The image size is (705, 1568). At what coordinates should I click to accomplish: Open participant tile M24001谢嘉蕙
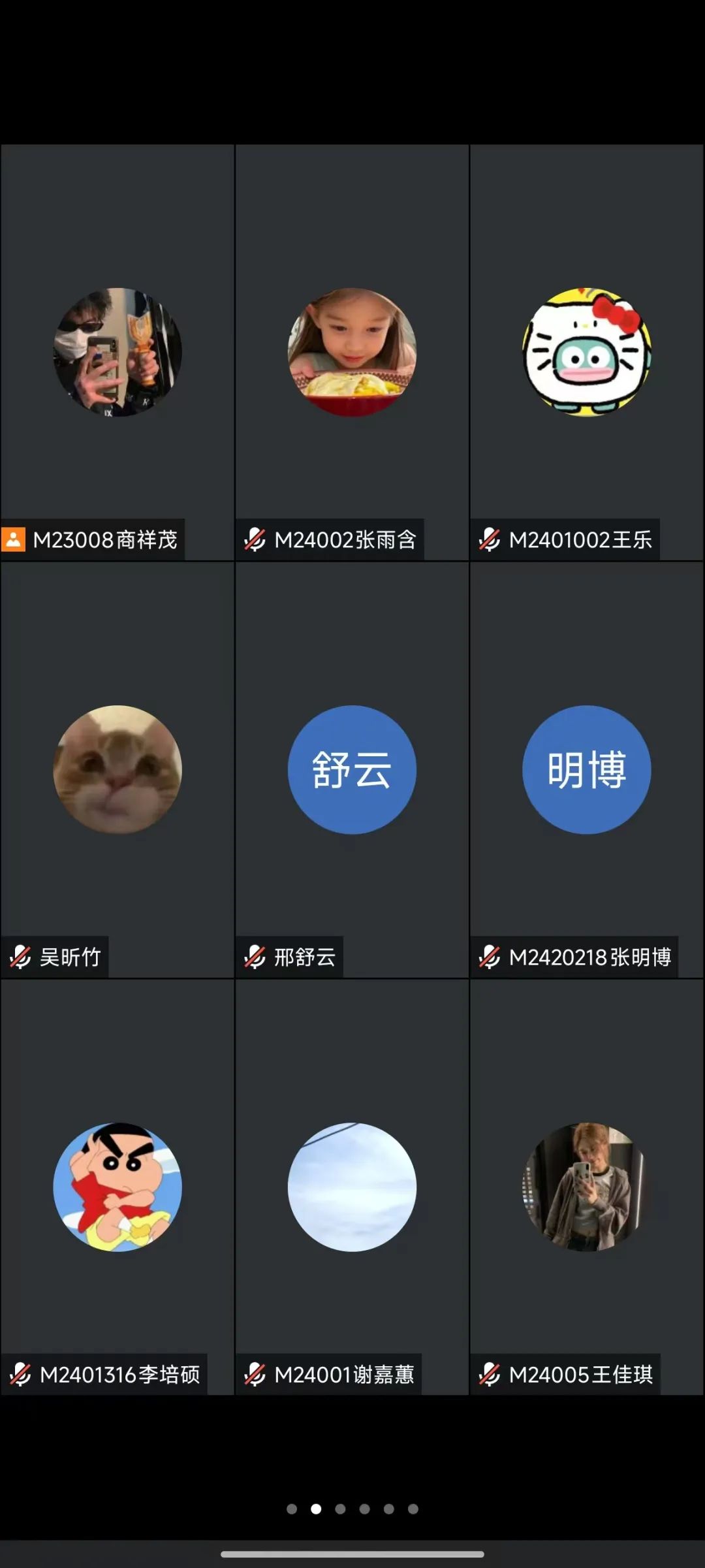click(x=352, y=1187)
